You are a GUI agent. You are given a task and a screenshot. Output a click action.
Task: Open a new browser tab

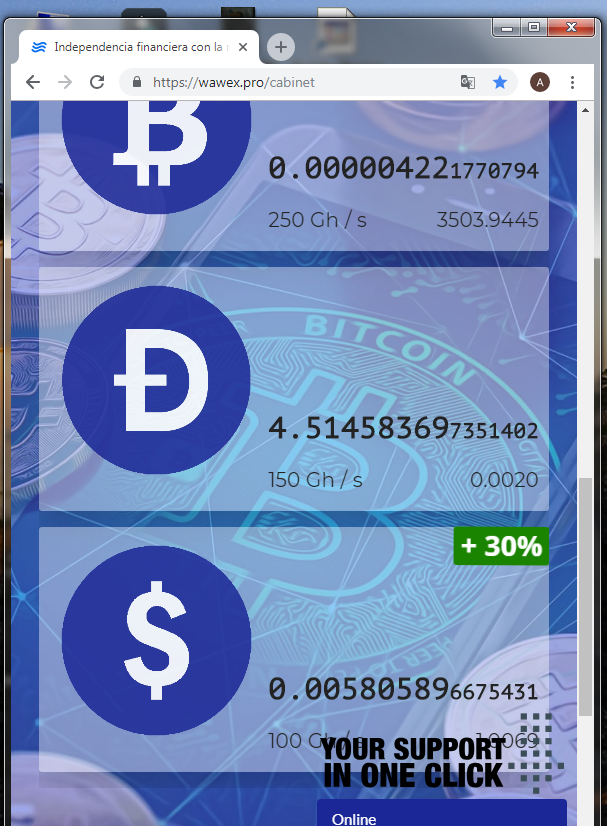click(x=281, y=47)
